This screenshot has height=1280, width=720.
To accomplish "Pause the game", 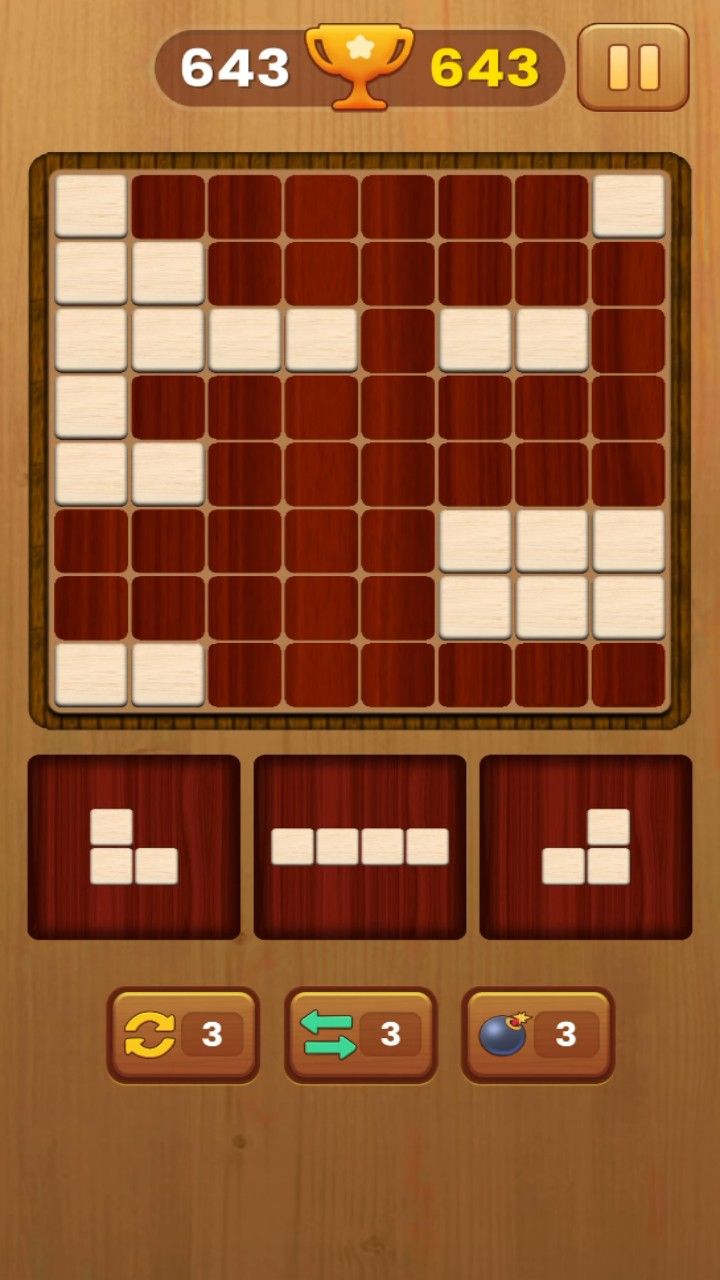I will point(633,67).
